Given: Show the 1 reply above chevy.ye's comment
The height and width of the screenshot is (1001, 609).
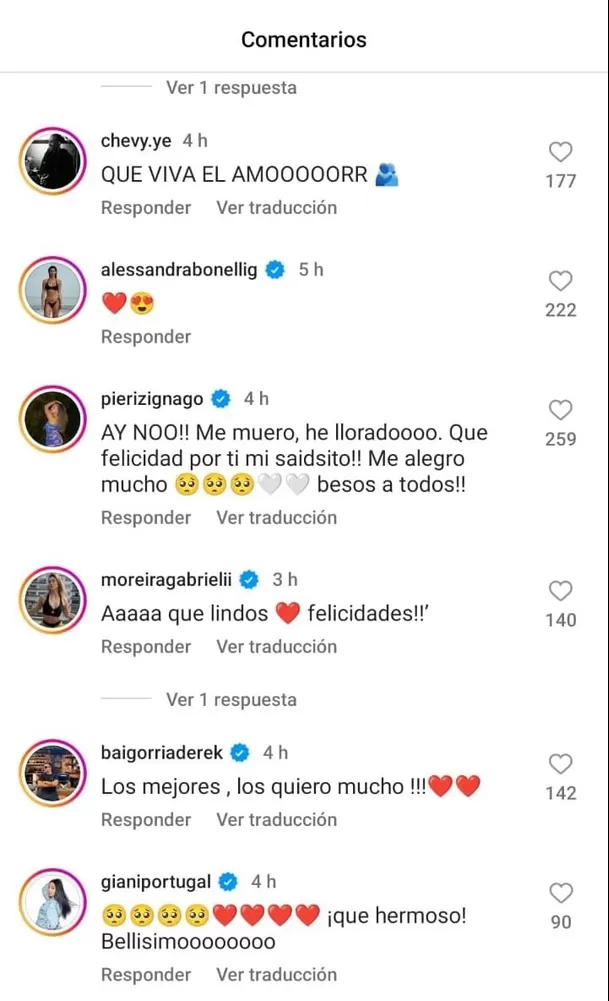Looking at the screenshot, I should click(x=231, y=88).
